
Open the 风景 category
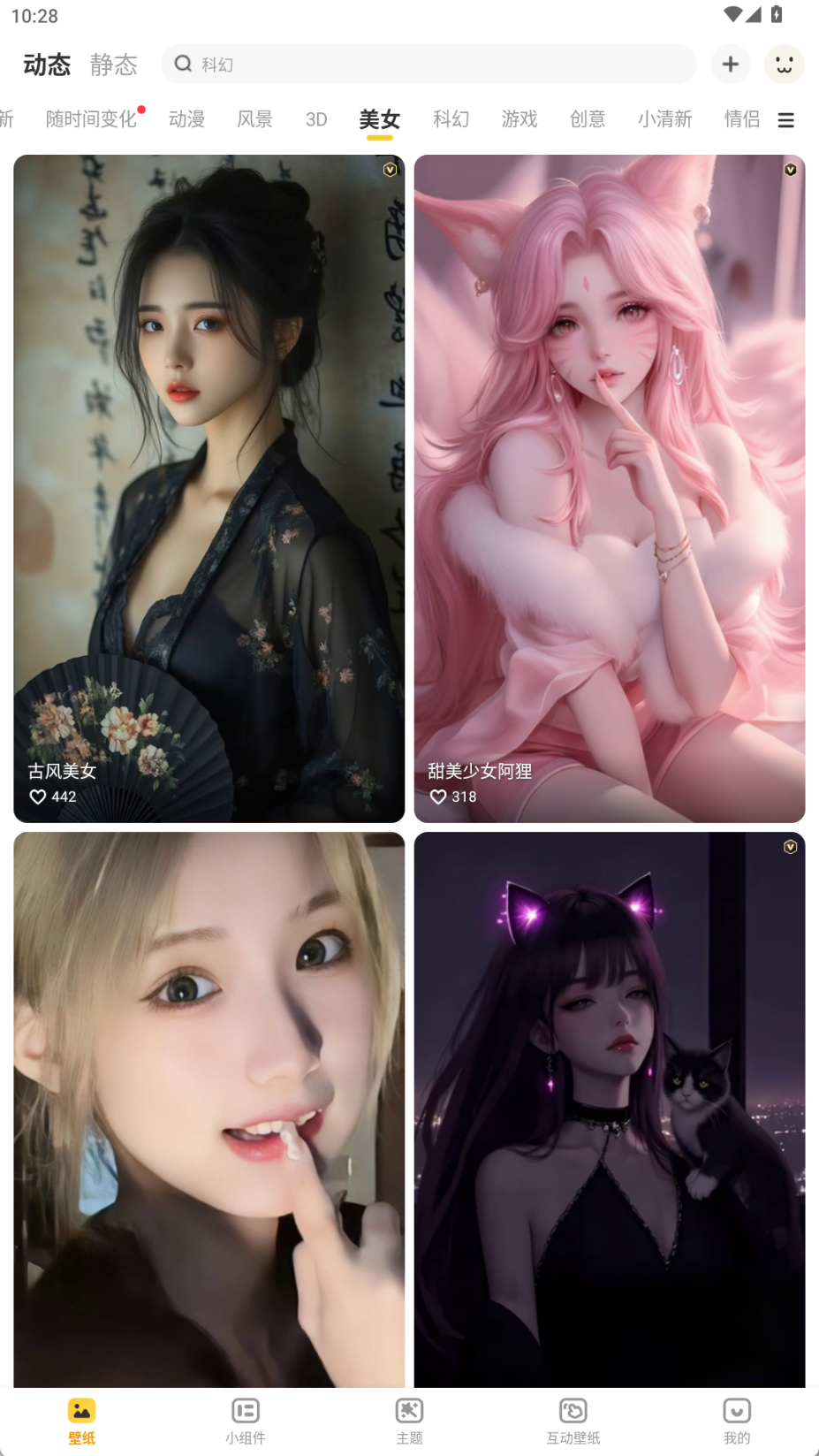254,119
